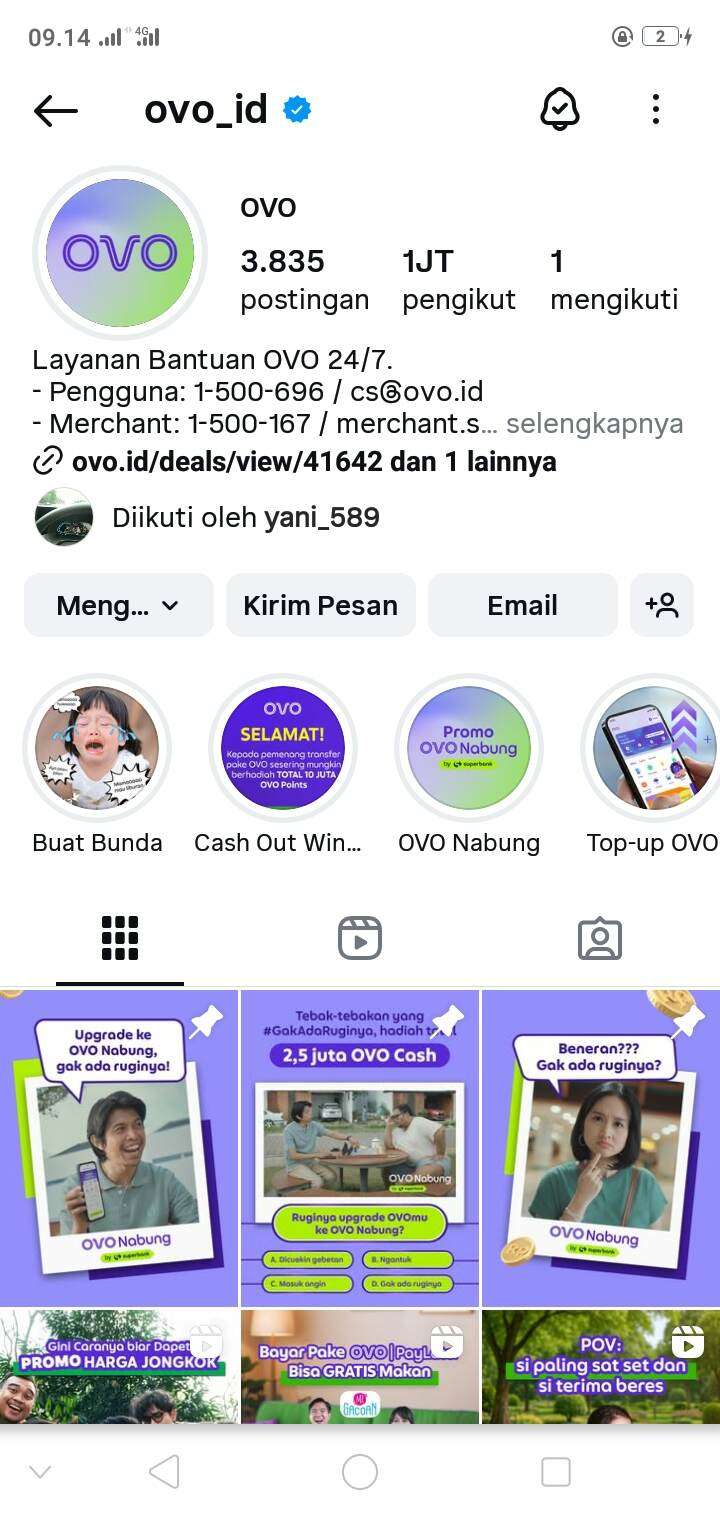Switch to the tagged photos tab

coord(600,938)
